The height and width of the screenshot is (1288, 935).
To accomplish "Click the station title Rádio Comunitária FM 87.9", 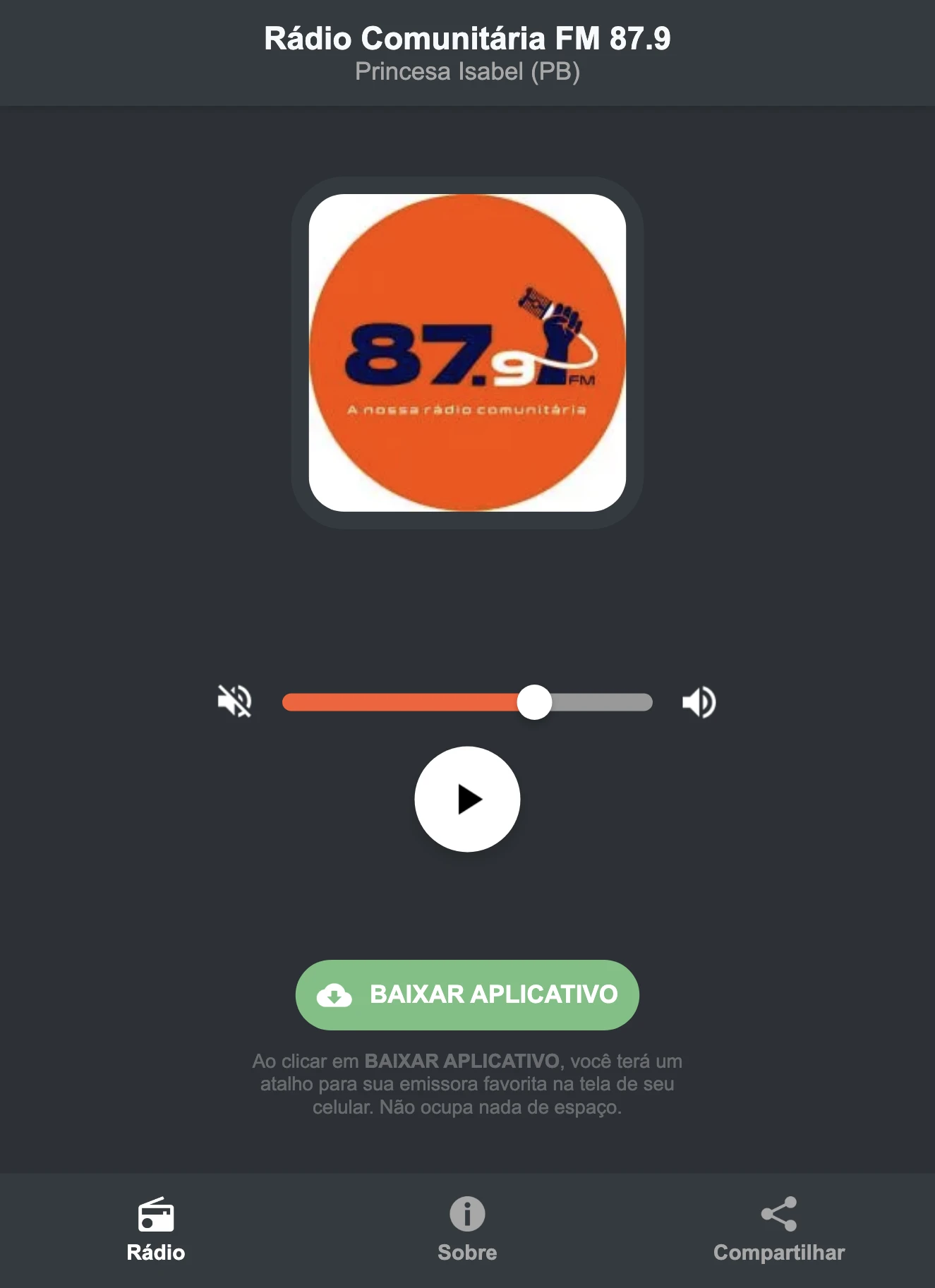I will (467, 39).
